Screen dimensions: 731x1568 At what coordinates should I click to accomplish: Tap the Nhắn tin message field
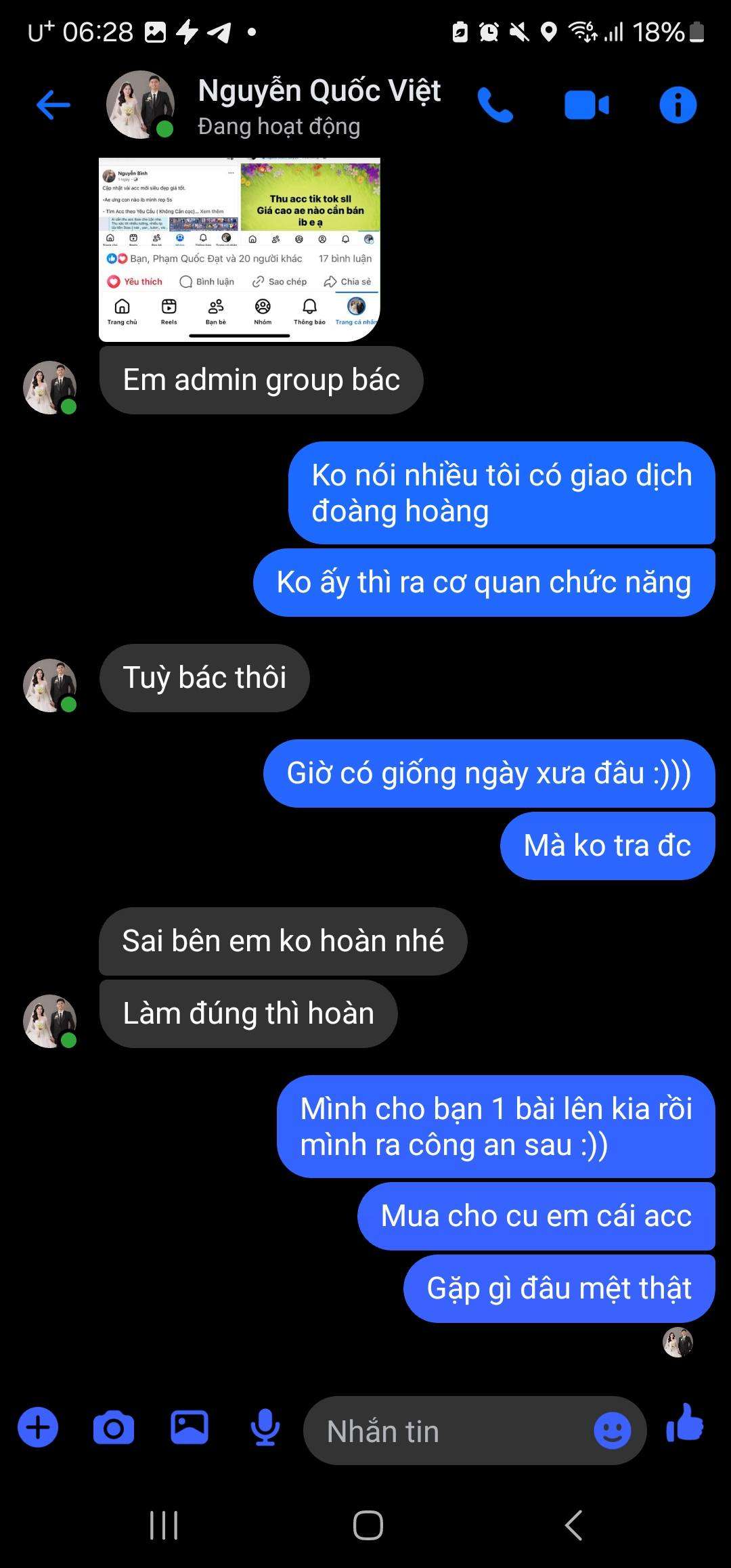point(447,1431)
